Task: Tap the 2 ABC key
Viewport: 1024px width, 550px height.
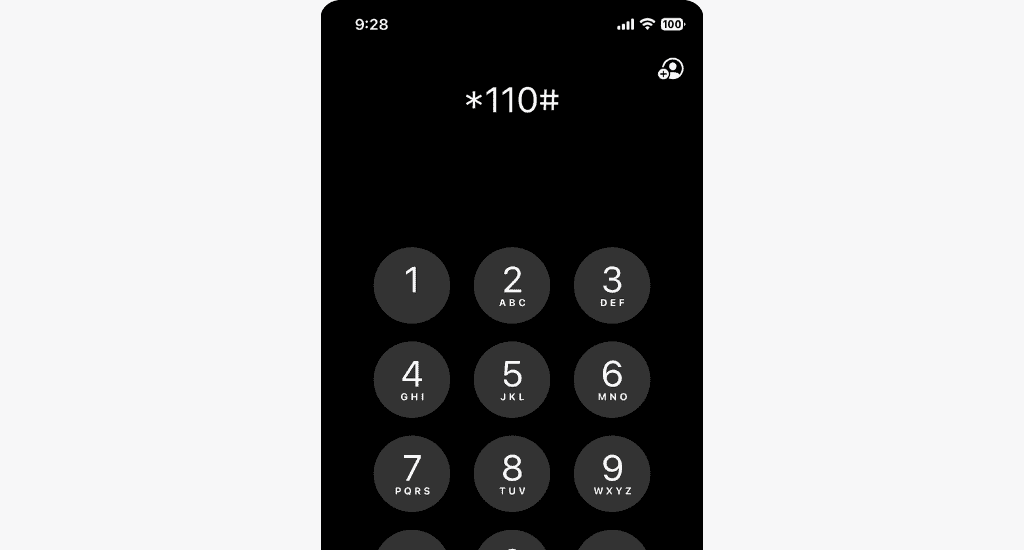Action: pos(512,285)
